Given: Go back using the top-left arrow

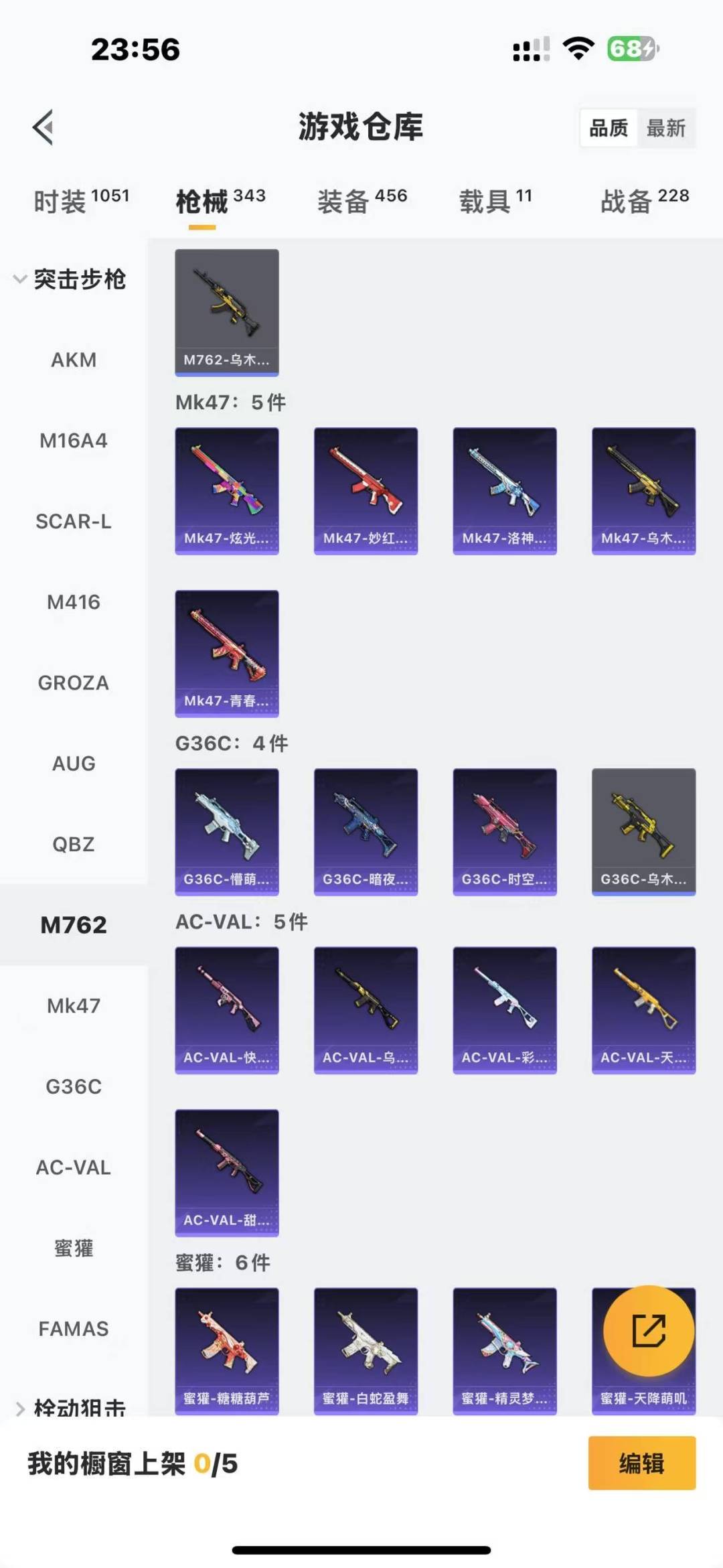Looking at the screenshot, I should (x=43, y=127).
